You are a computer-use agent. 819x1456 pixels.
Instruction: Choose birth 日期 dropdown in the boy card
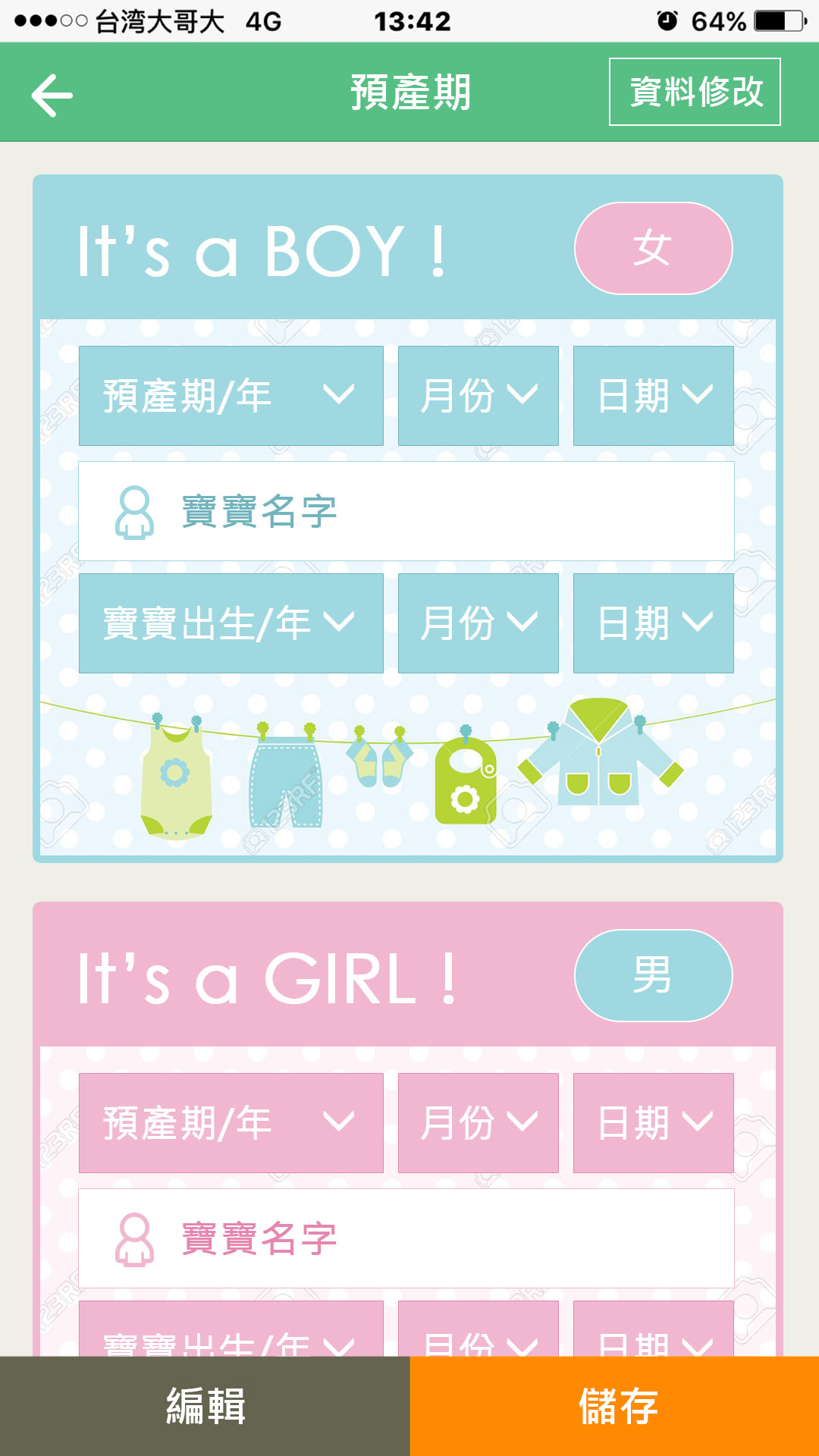point(653,623)
